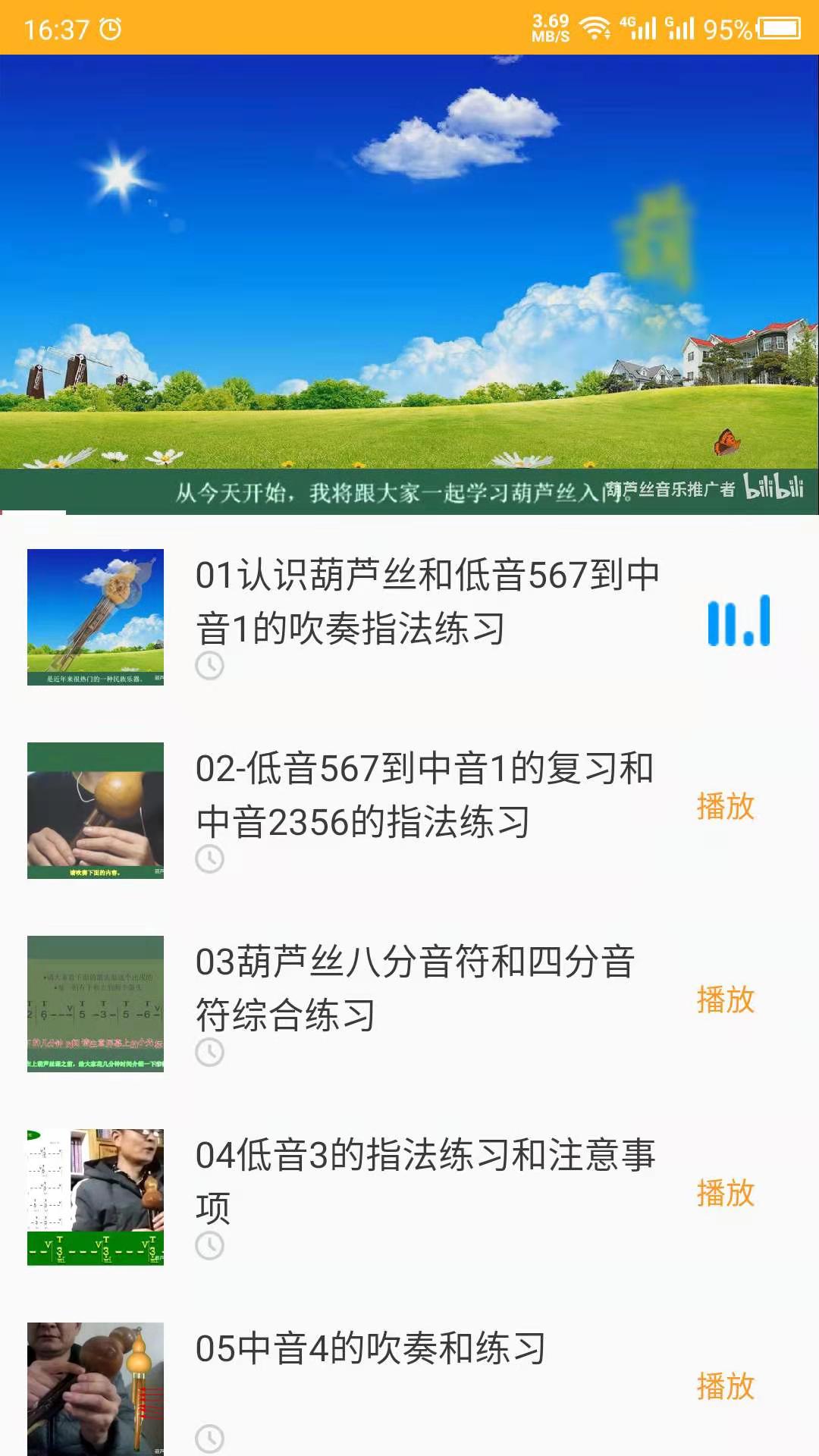The image size is (819, 1456).
Task: Open the lesson 05 gourd flute thumbnail
Action: click(x=95, y=1388)
